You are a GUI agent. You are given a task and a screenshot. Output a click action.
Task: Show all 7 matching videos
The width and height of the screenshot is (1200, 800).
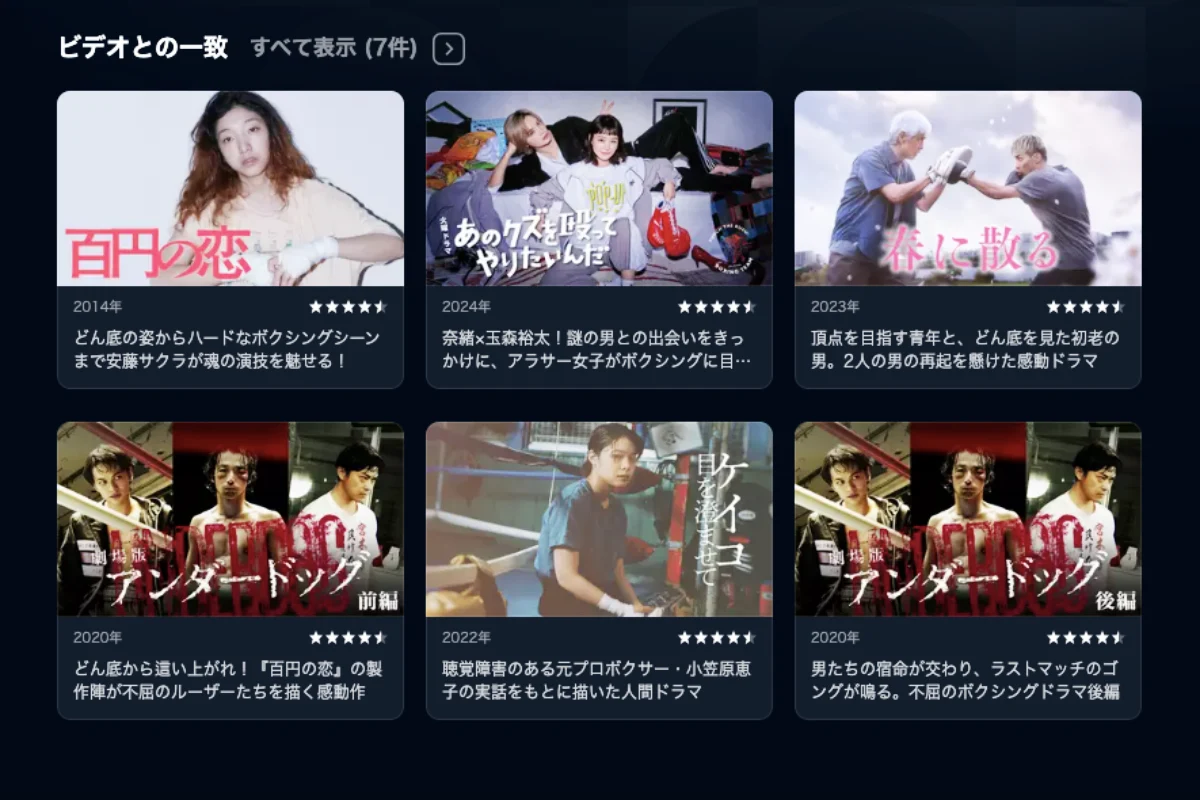point(333,48)
